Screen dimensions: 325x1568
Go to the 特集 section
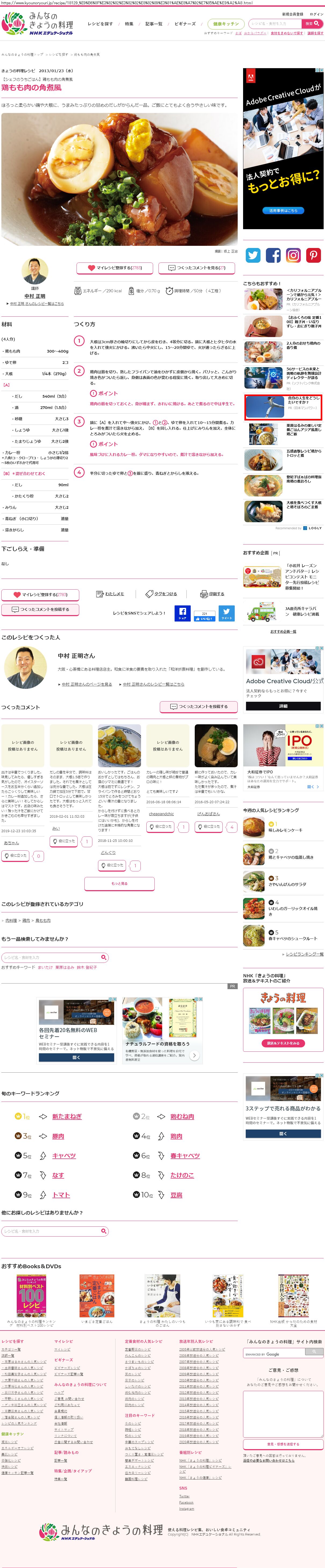pos(129,24)
